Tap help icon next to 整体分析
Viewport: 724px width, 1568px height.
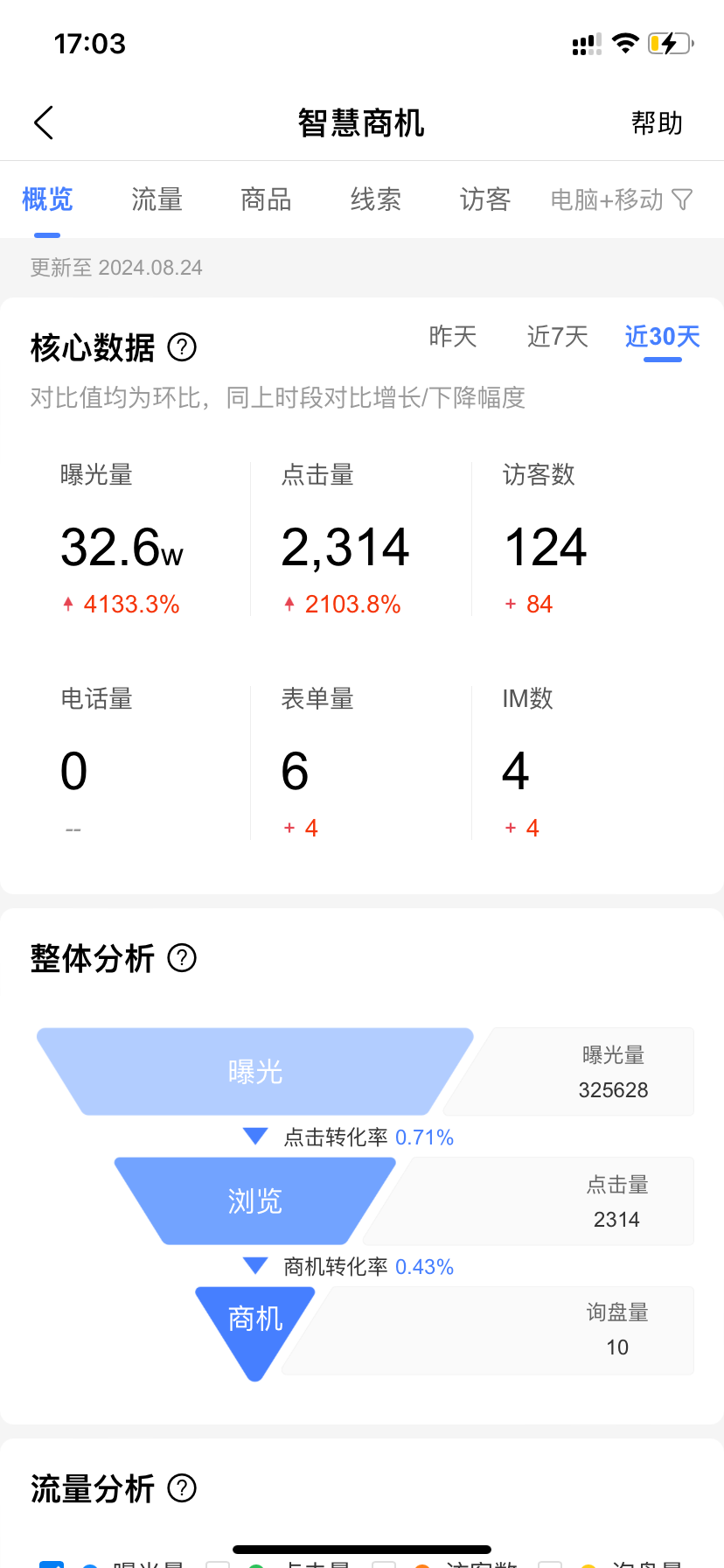click(x=182, y=958)
